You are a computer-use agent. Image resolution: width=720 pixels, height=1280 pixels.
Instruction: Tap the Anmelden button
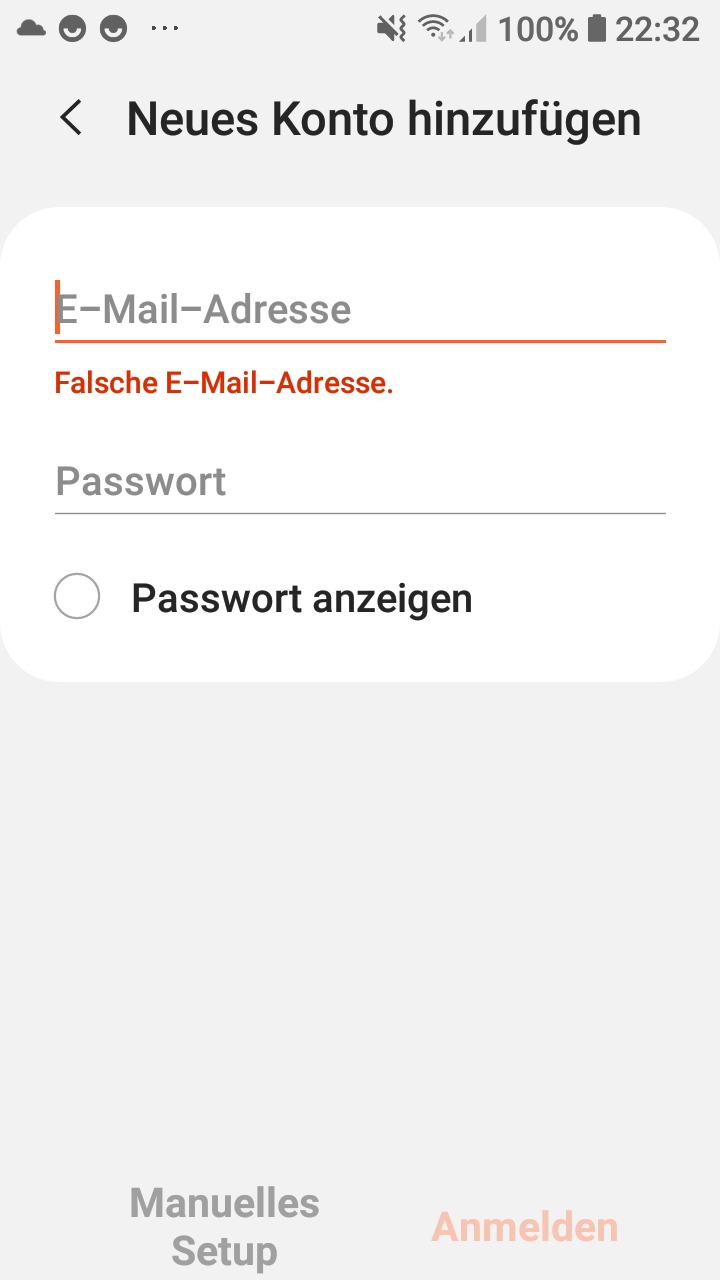[x=525, y=1227]
